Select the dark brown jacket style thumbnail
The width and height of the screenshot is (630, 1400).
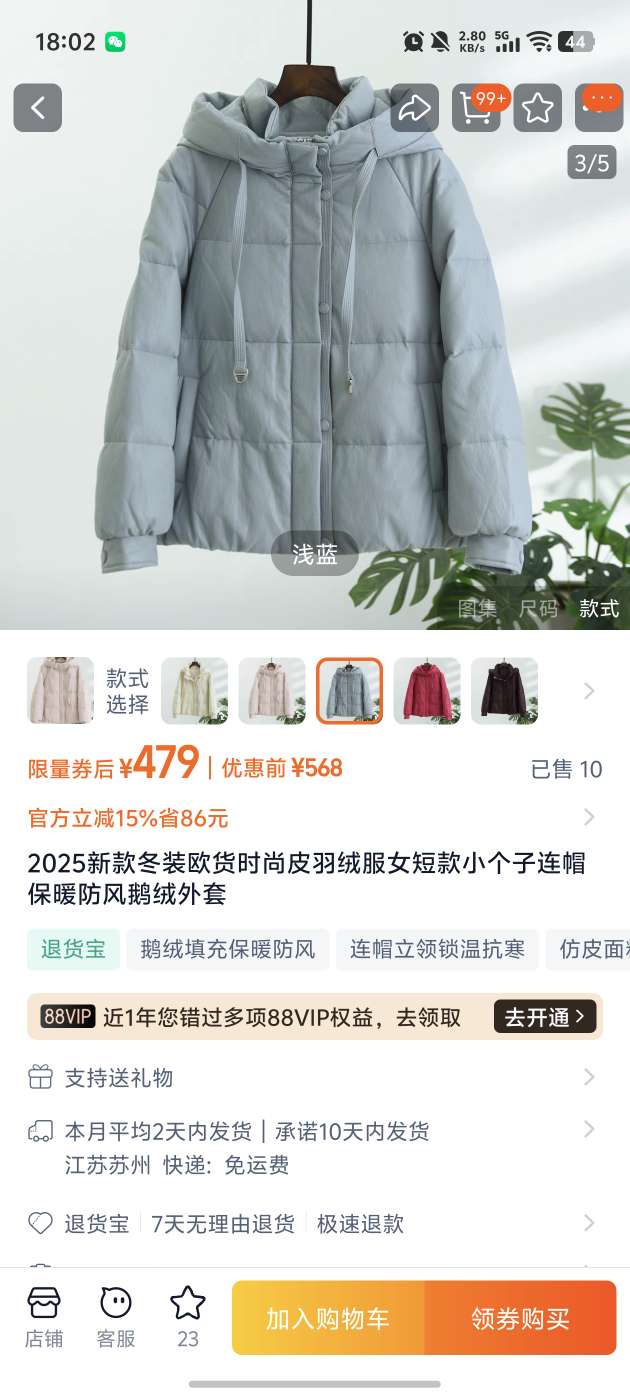coord(504,690)
